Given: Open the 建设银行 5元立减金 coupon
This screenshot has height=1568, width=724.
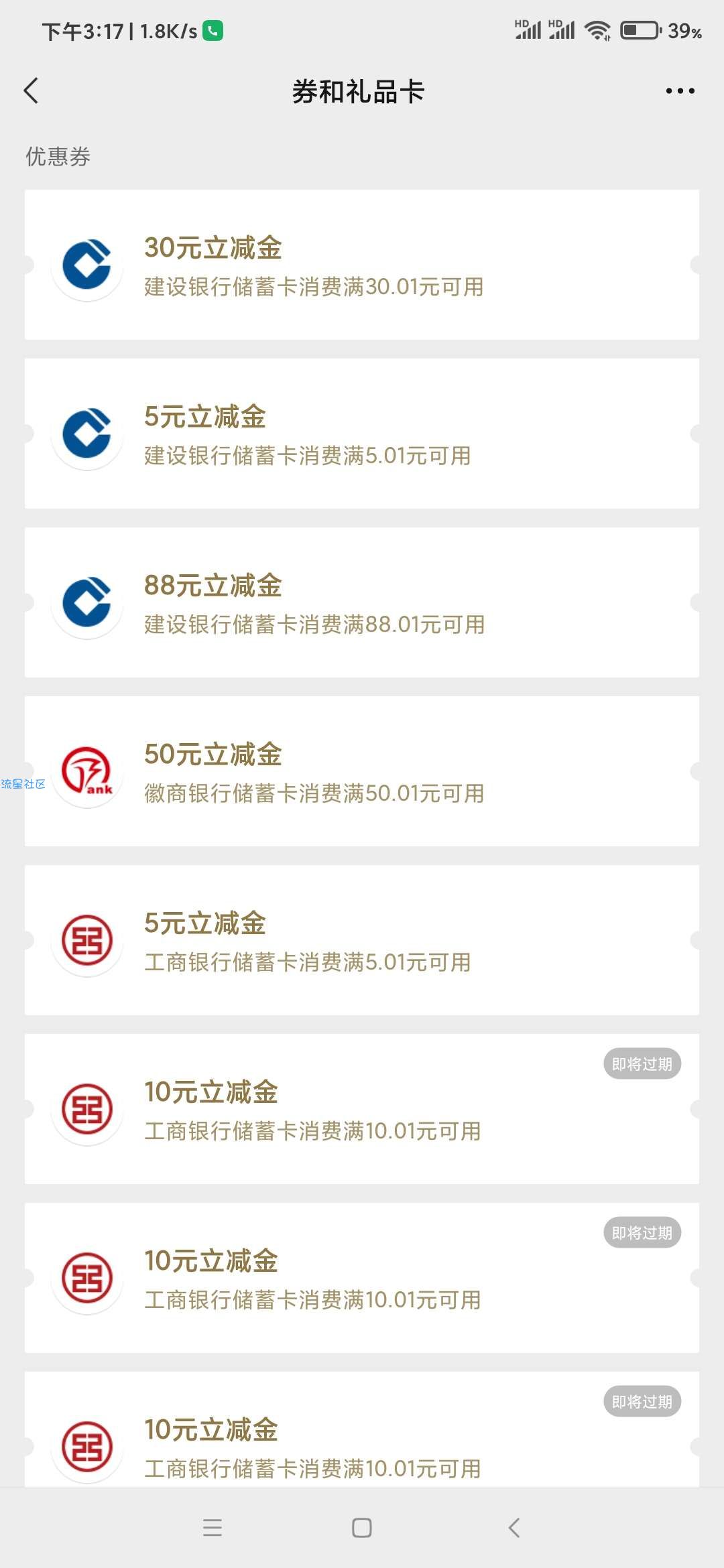Looking at the screenshot, I should click(362, 434).
